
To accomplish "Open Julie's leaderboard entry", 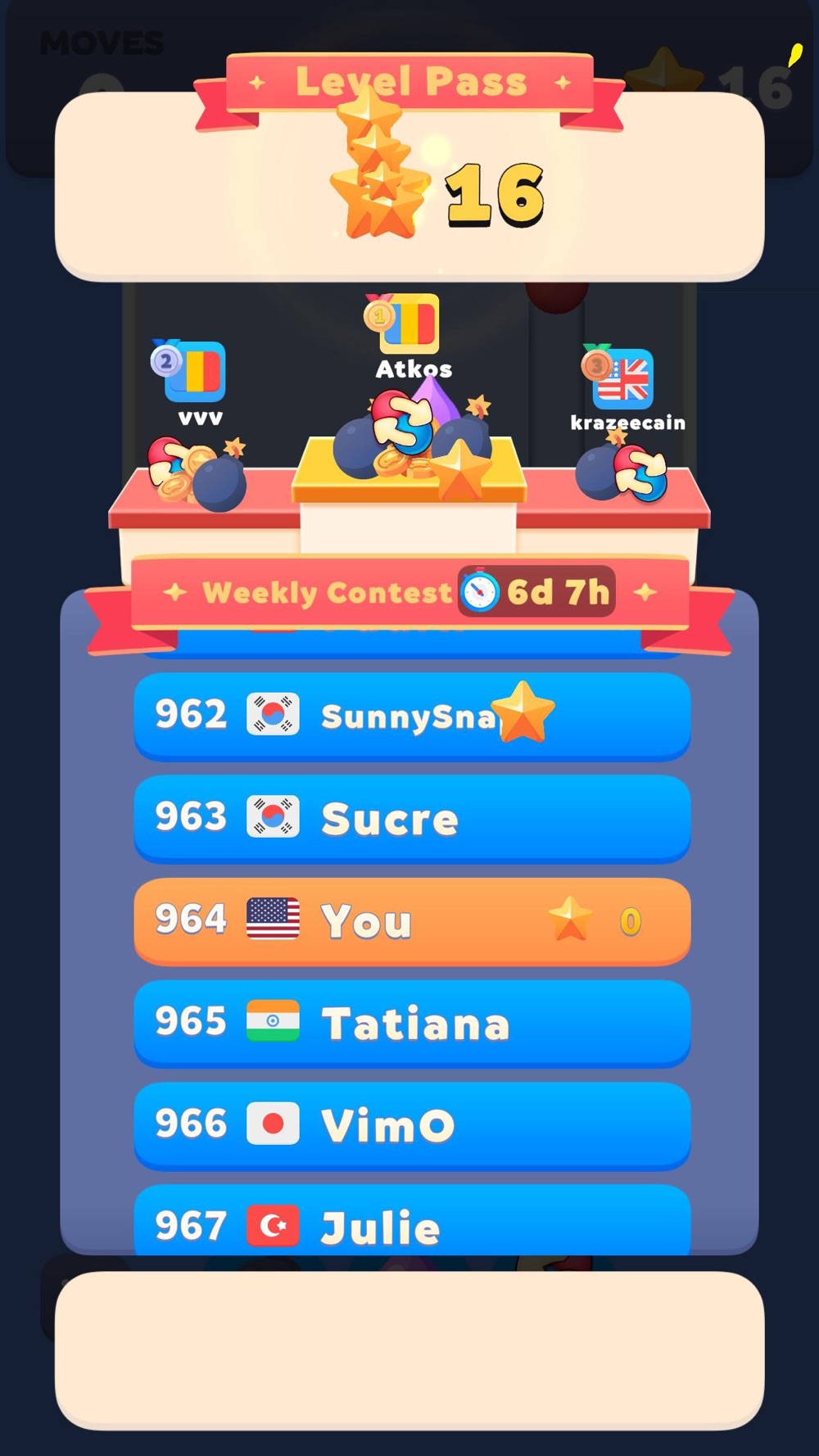I will coord(412,1220).
